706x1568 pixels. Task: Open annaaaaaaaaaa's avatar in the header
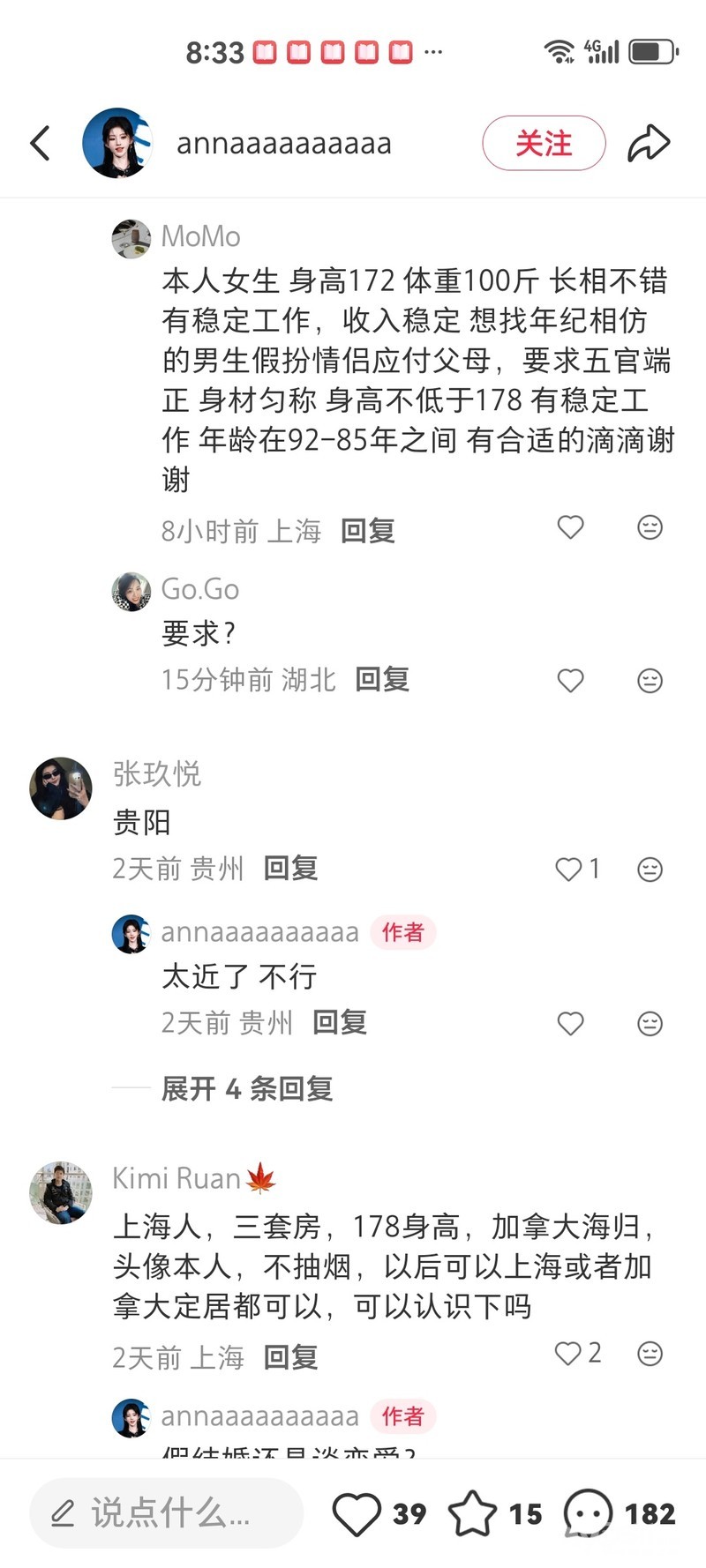(x=117, y=143)
